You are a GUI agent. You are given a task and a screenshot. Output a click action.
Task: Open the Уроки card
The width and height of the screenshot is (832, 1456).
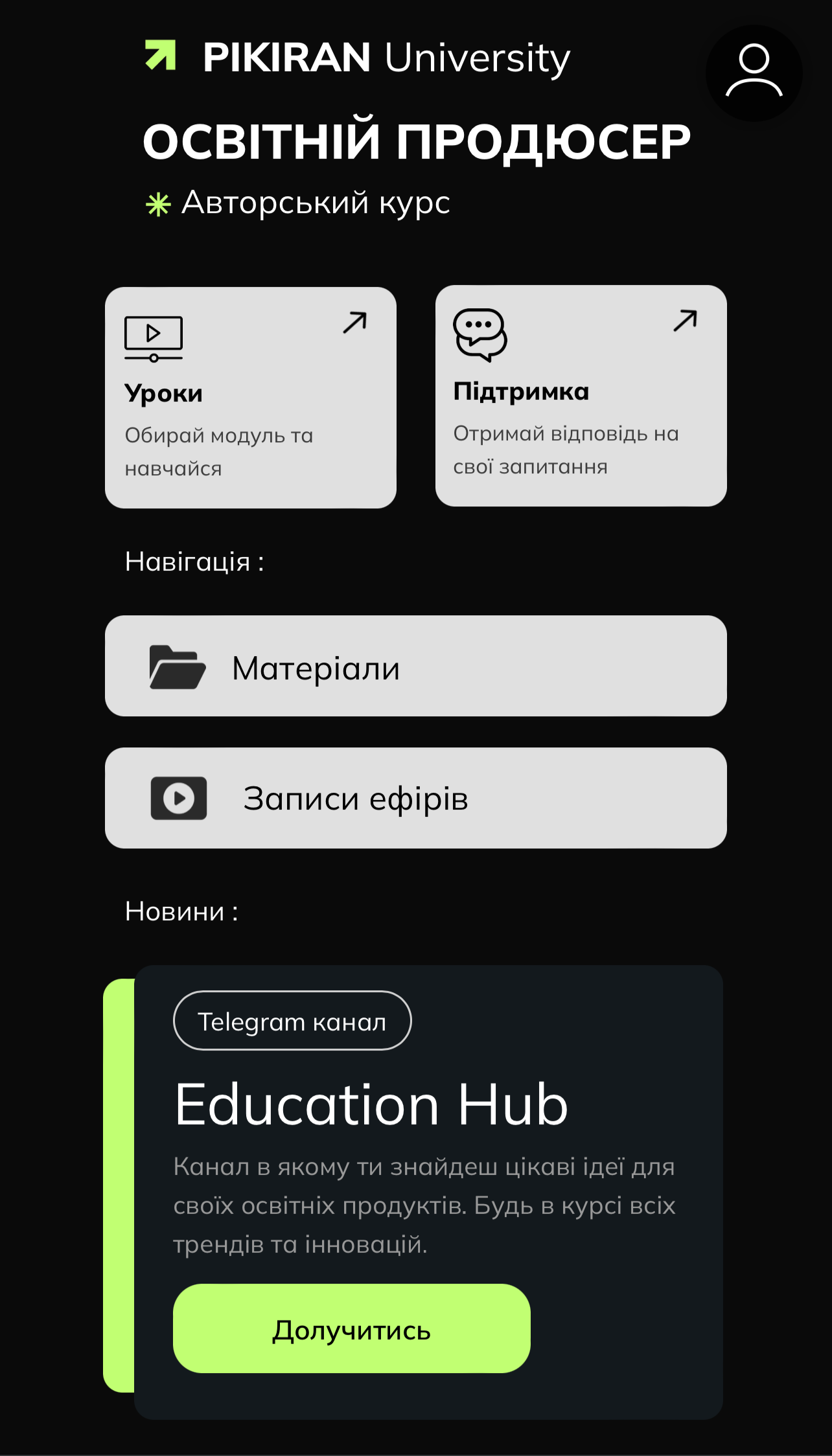click(x=250, y=397)
